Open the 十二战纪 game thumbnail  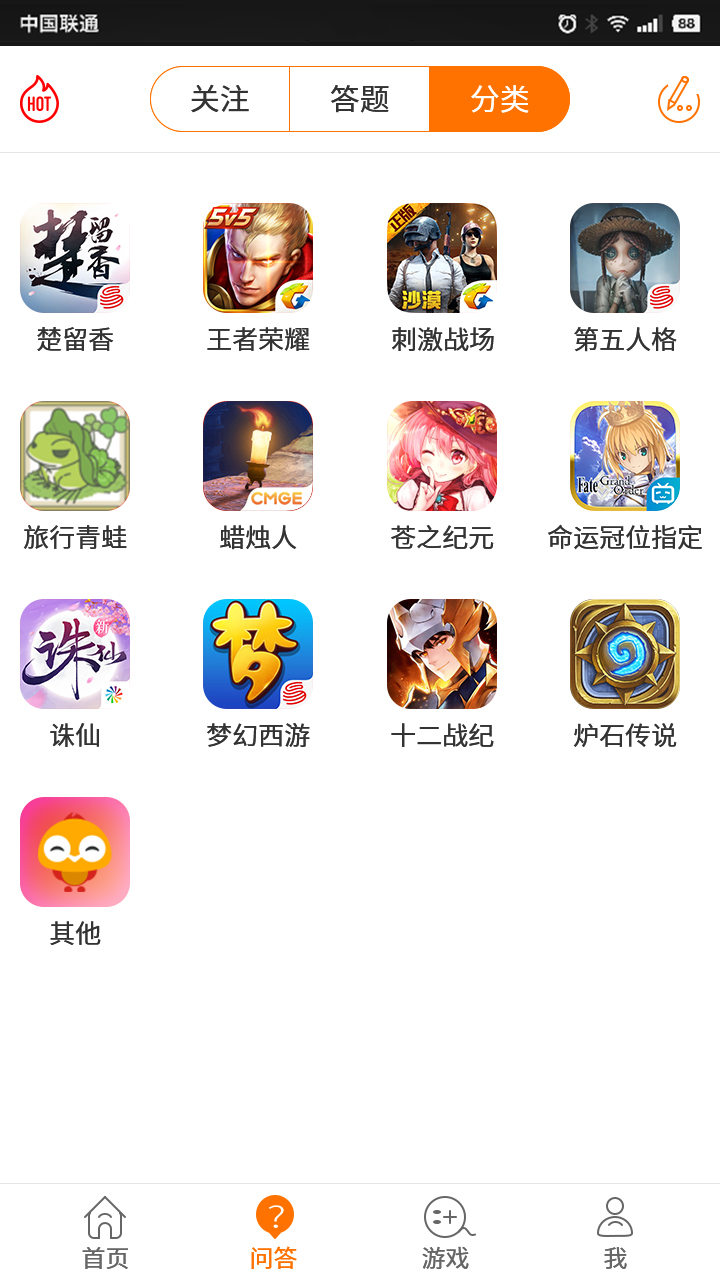(x=441, y=653)
